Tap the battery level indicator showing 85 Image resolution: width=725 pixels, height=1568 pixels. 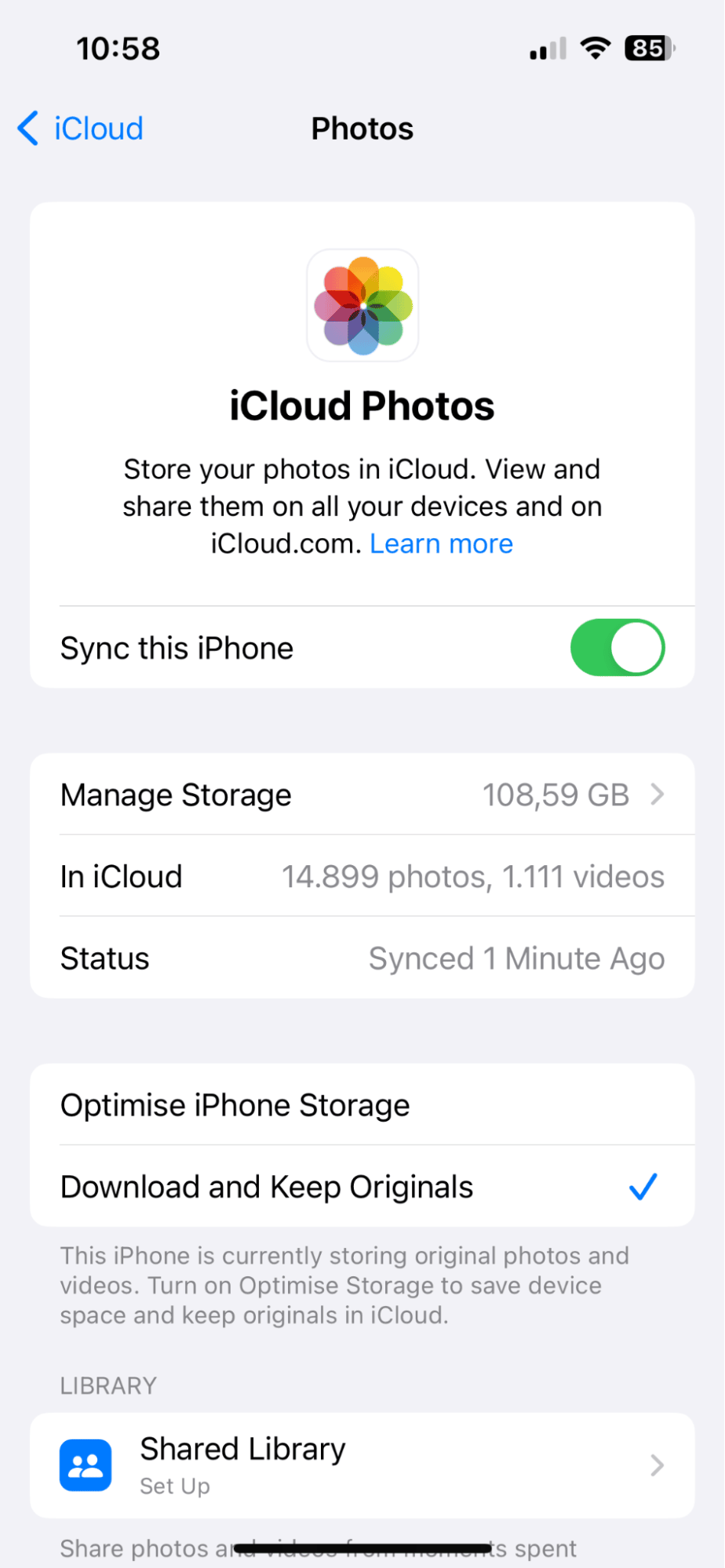[x=649, y=48]
